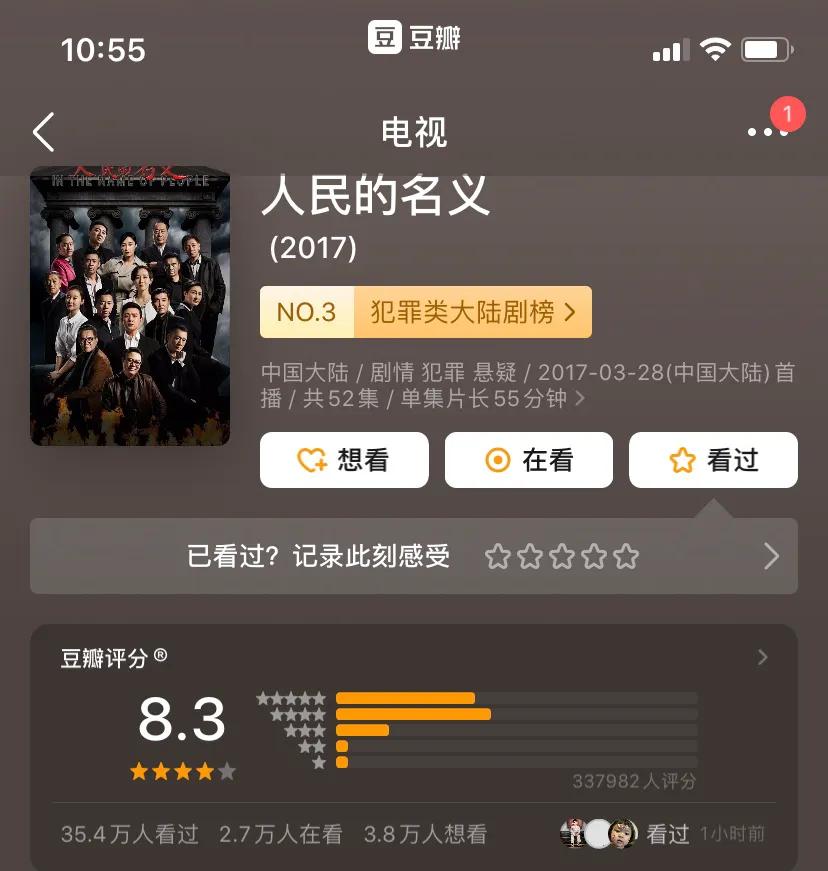Tap 337982人评分 to view ratings

[x=634, y=782]
